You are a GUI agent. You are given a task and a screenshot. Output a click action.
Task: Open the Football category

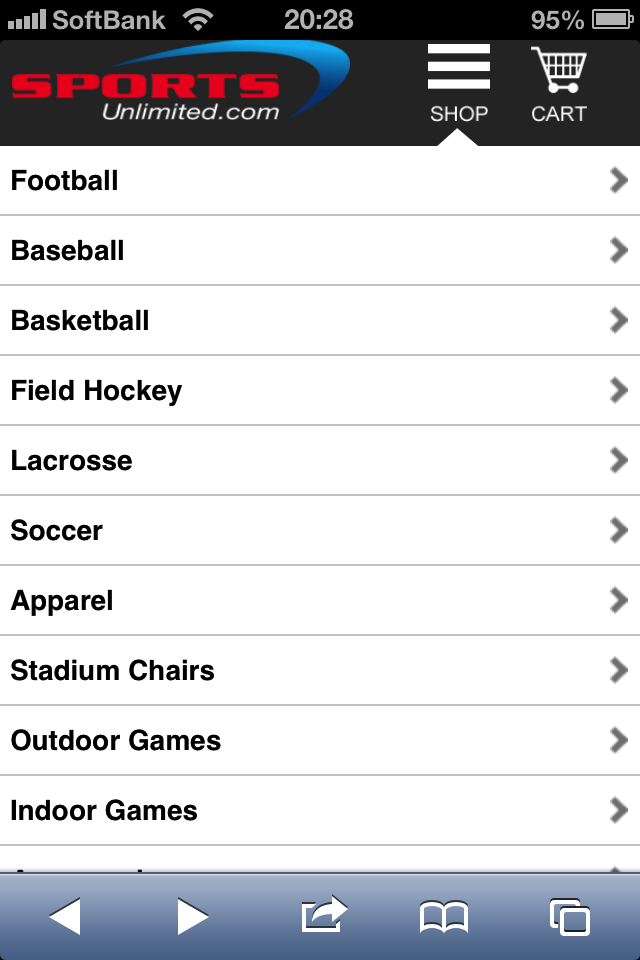[320, 181]
